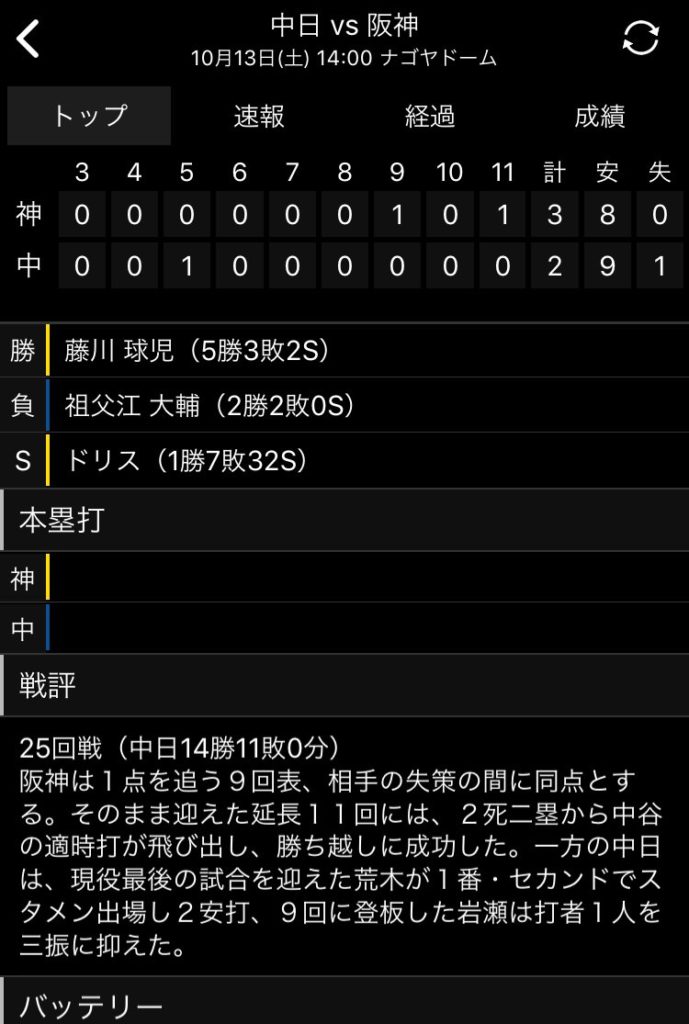Go back using the top-left arrow
689x1024 pixels.
[x=30, y=39]
